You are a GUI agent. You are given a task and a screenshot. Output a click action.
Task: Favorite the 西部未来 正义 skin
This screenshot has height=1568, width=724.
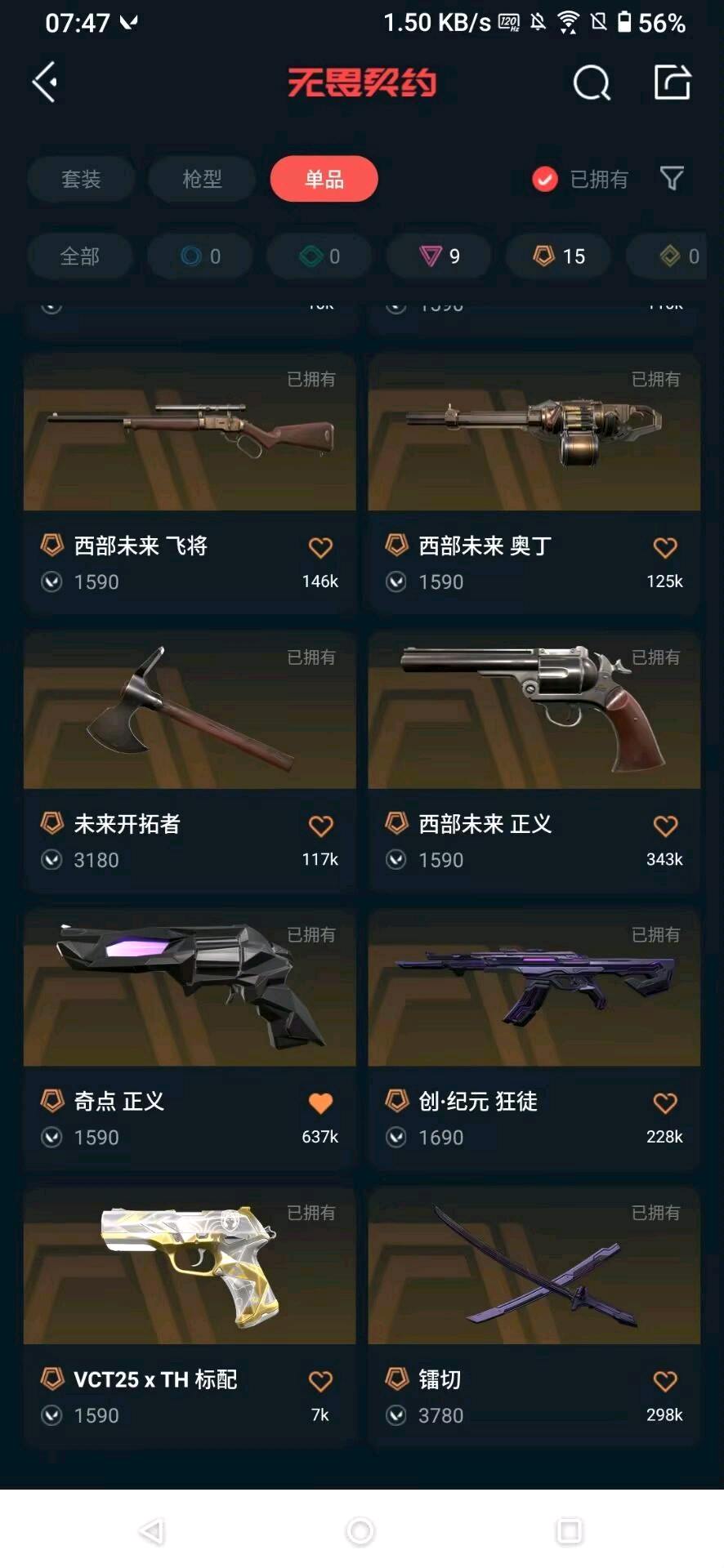pyautogui.click(x=665, y=826)
